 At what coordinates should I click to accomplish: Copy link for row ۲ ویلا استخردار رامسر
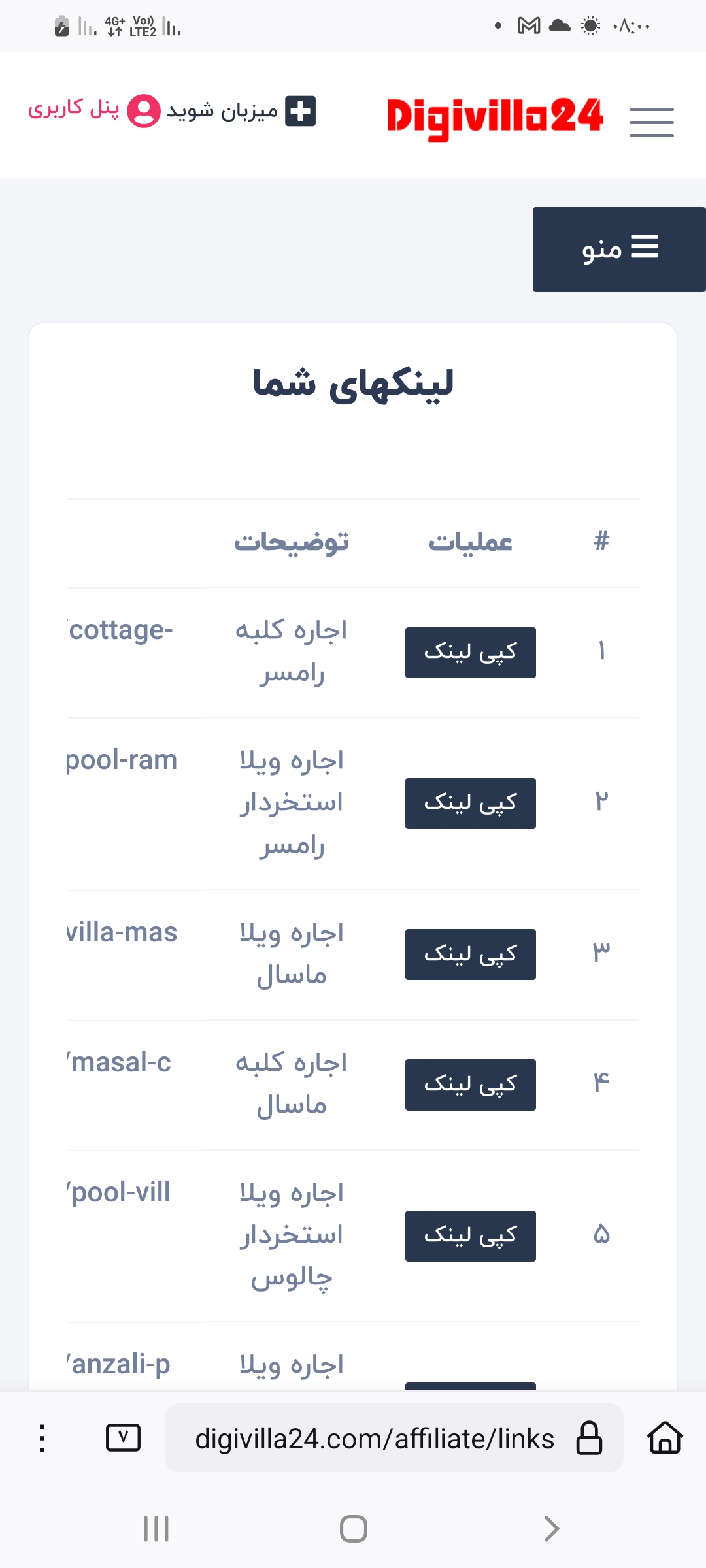[471, 804]
